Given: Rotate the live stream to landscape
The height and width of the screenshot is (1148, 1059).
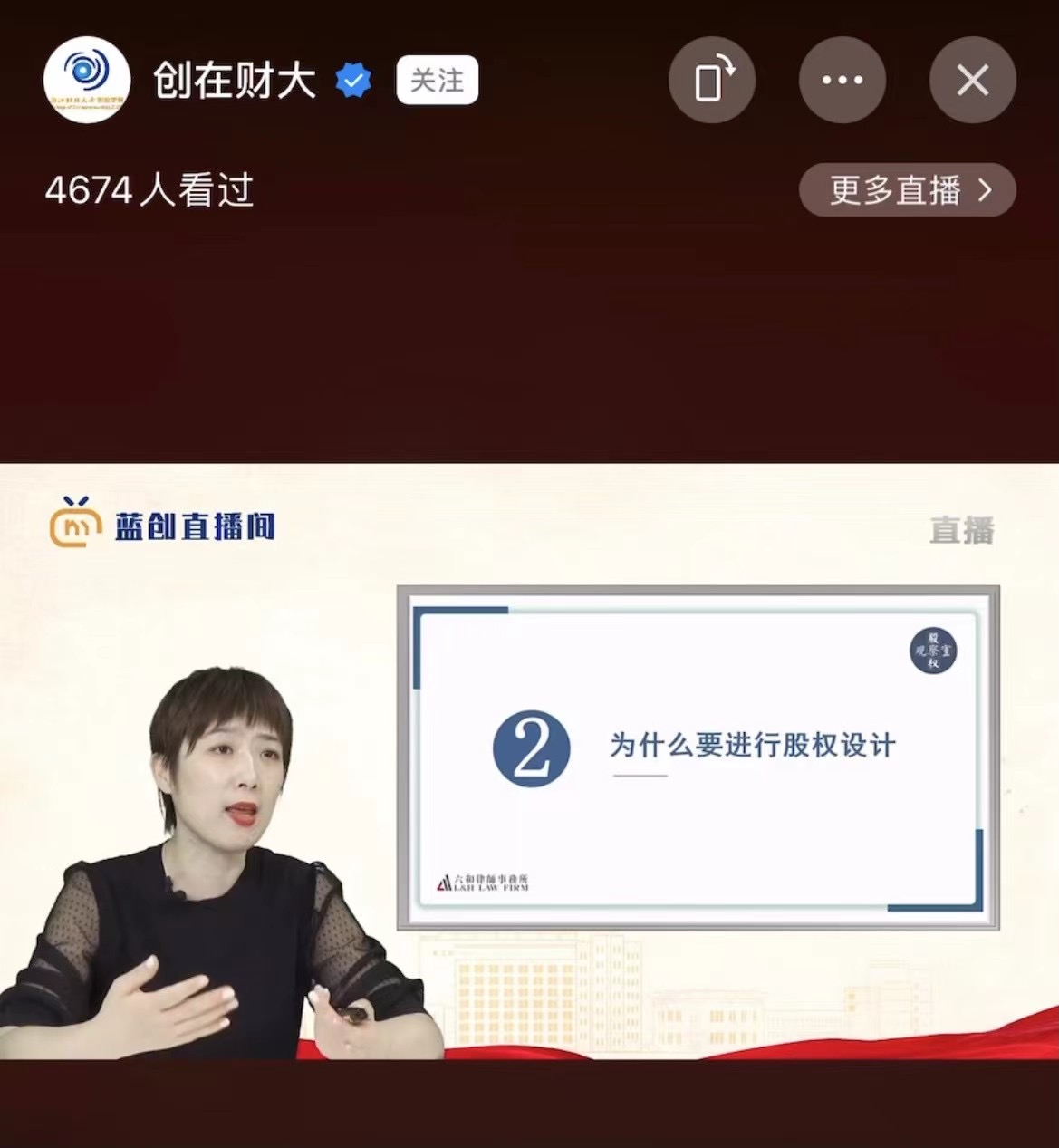Looking at the screenshot, I should pyautogui.click(x=712, y=81).
